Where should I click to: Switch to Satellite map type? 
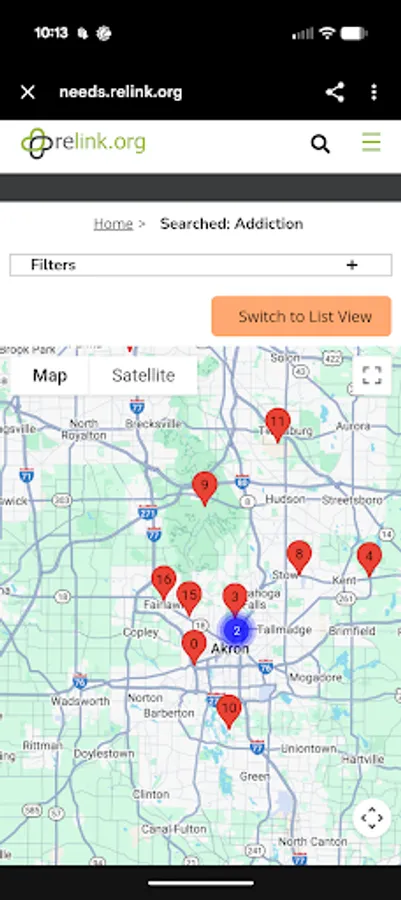click(x=143, y=375)
